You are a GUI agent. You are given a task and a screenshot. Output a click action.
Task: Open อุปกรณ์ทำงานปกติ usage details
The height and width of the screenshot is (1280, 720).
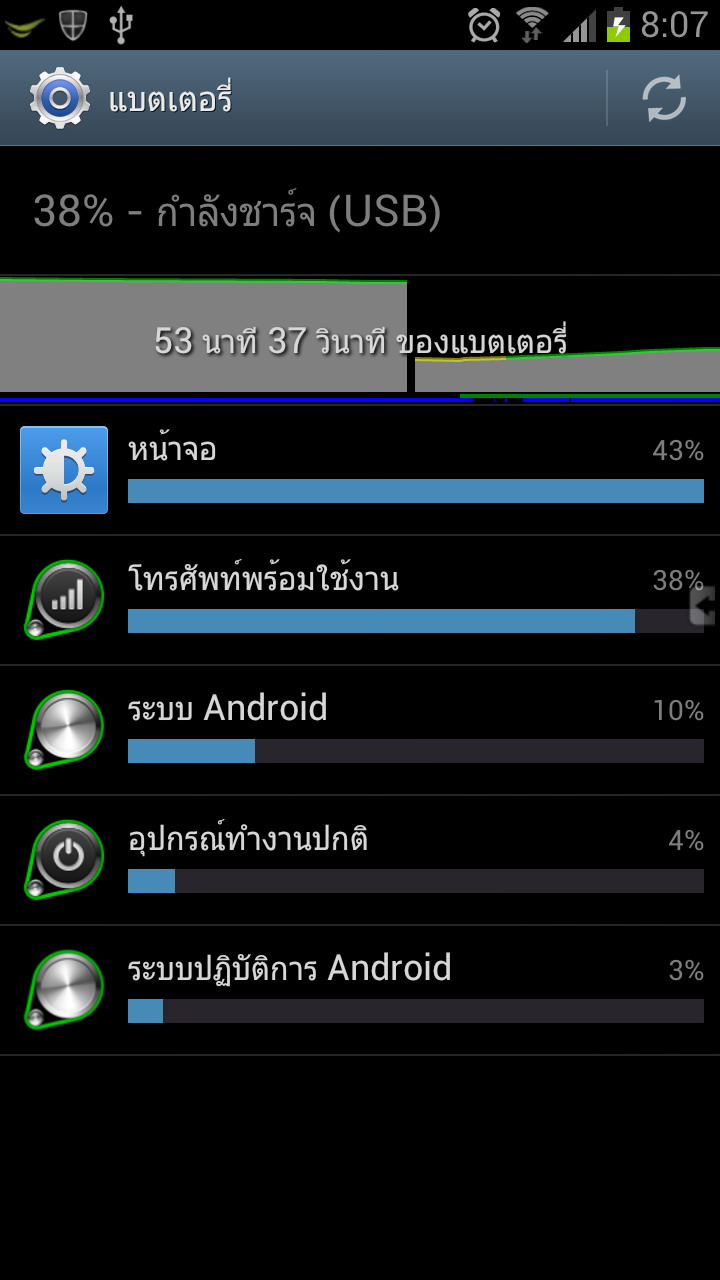[360, 860]
